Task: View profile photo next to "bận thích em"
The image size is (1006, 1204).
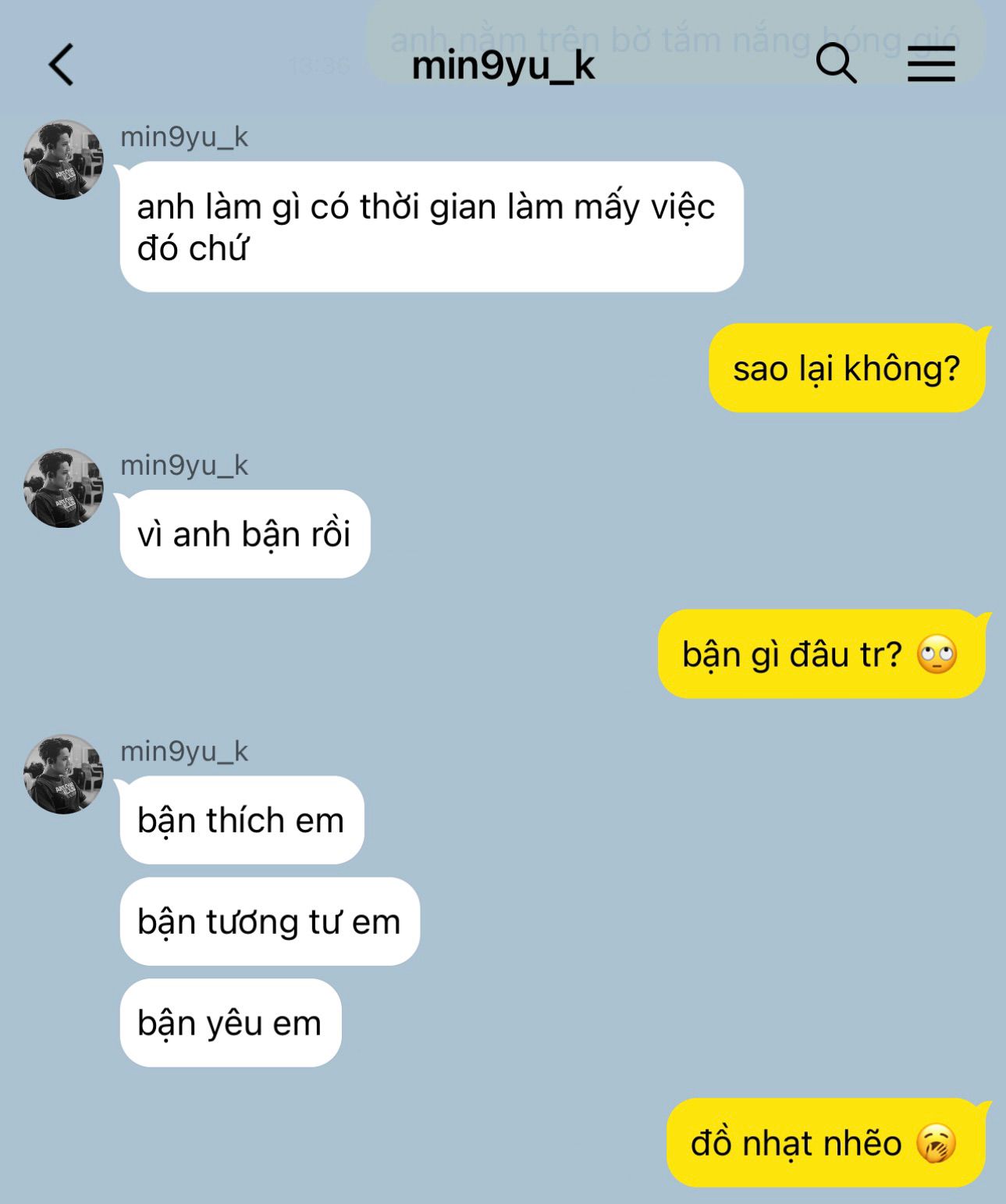Action: [63, 774]
